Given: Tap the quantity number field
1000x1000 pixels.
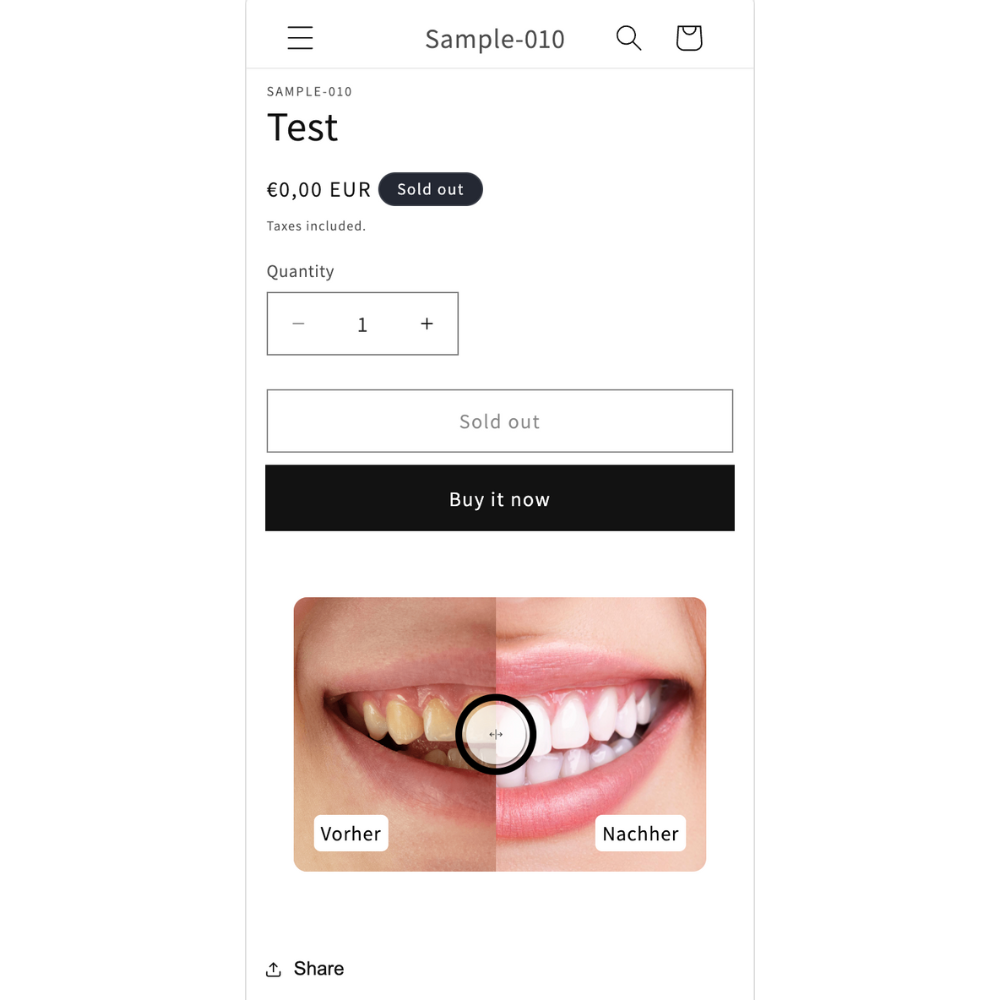Looking at the screenshot, I should 362,324.
